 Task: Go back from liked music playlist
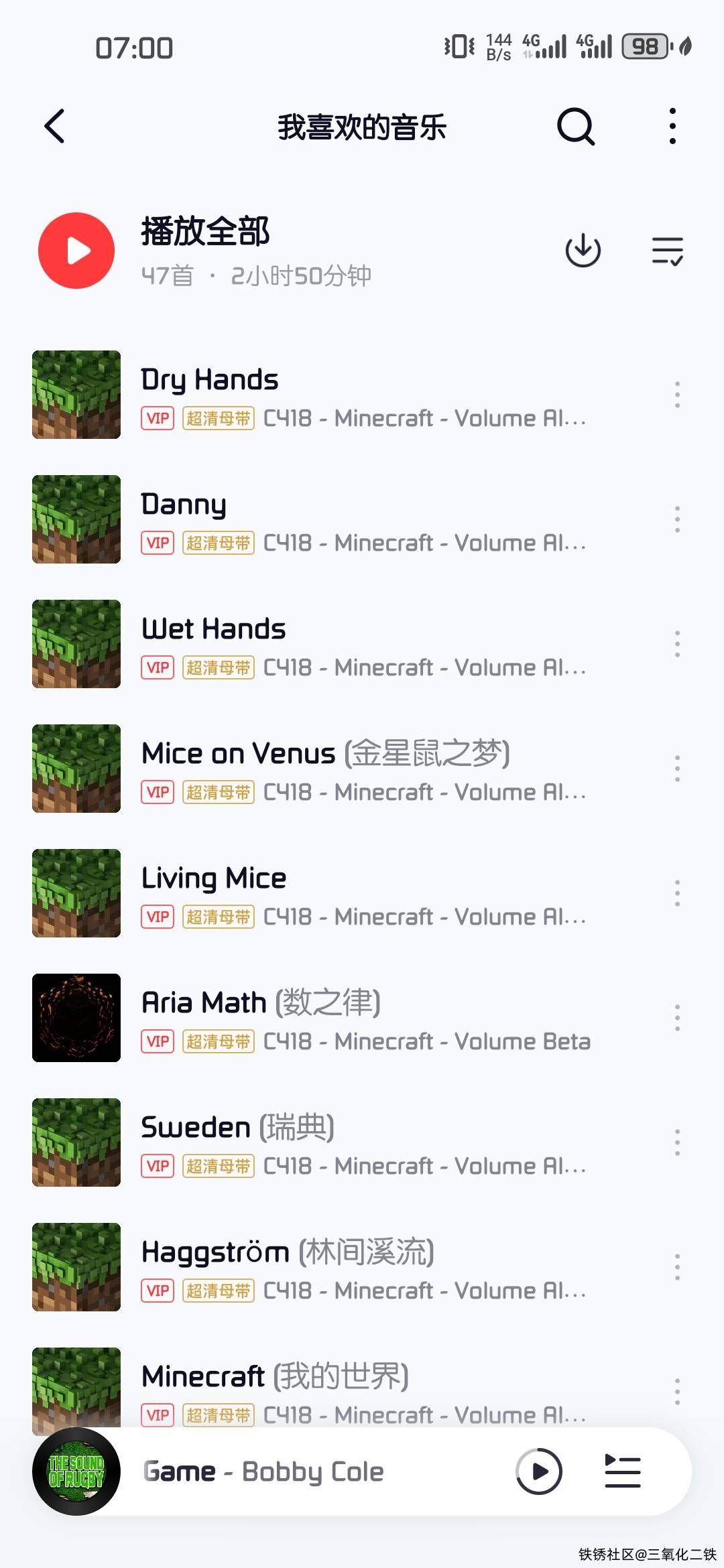pyautogui.click(x=55, y=126)
